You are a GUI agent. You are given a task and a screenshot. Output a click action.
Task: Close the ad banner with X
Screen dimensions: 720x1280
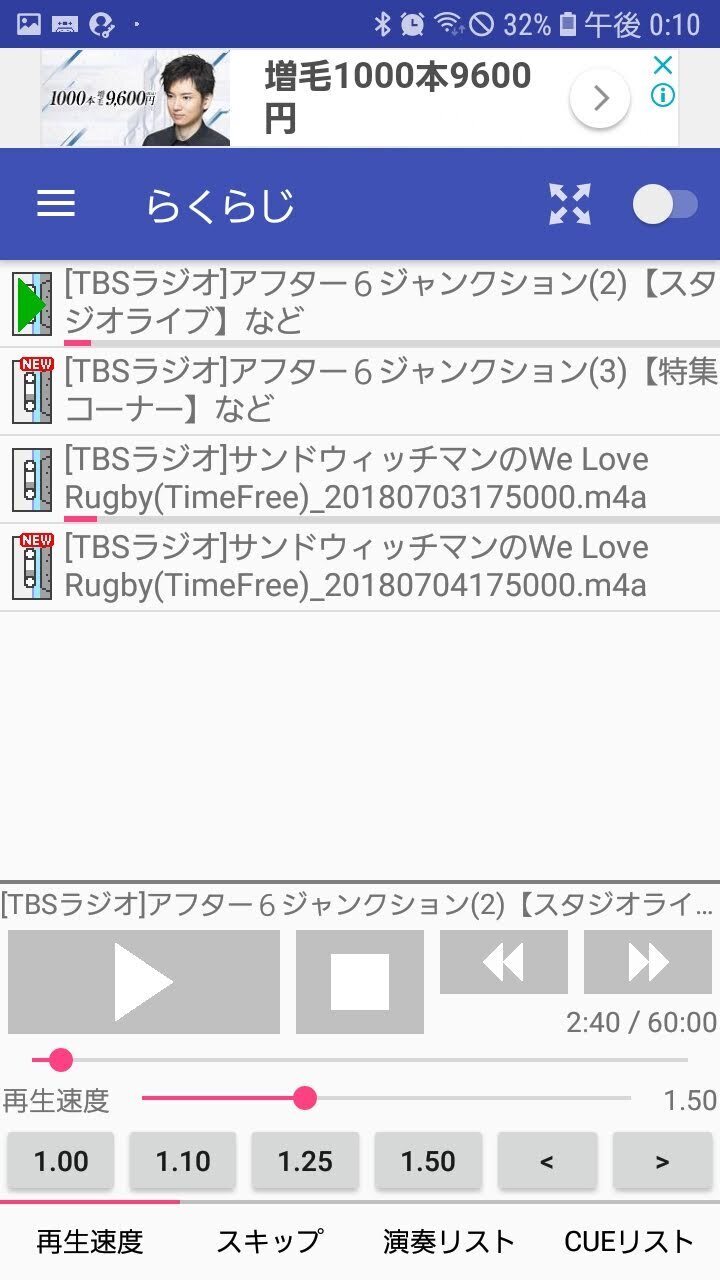point(662,66)
